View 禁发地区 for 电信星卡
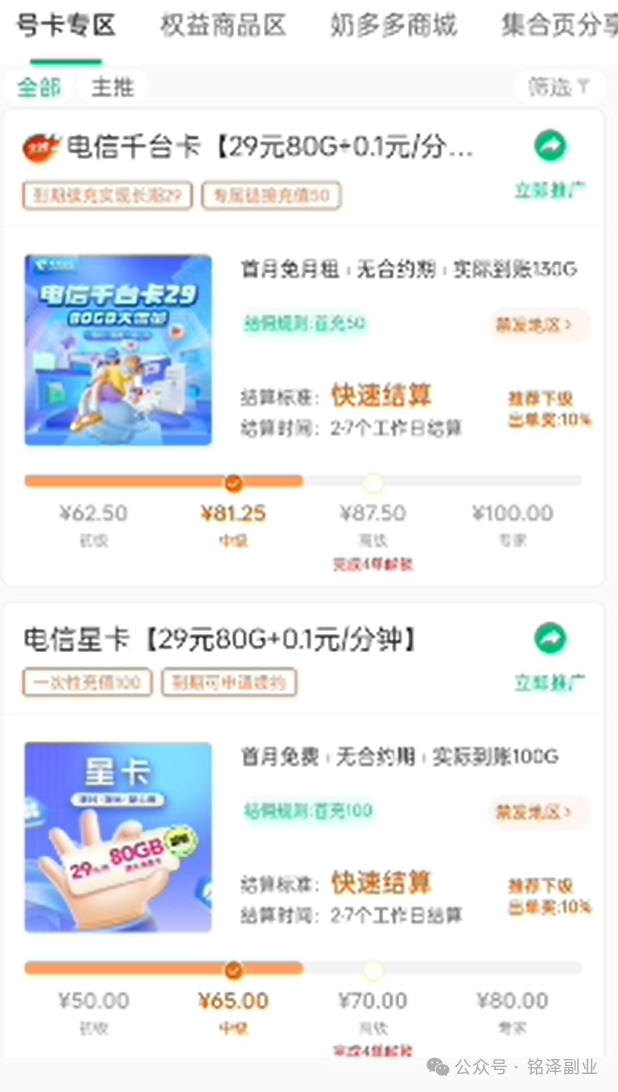This screenshot has height=1092, width=618. 540,812
